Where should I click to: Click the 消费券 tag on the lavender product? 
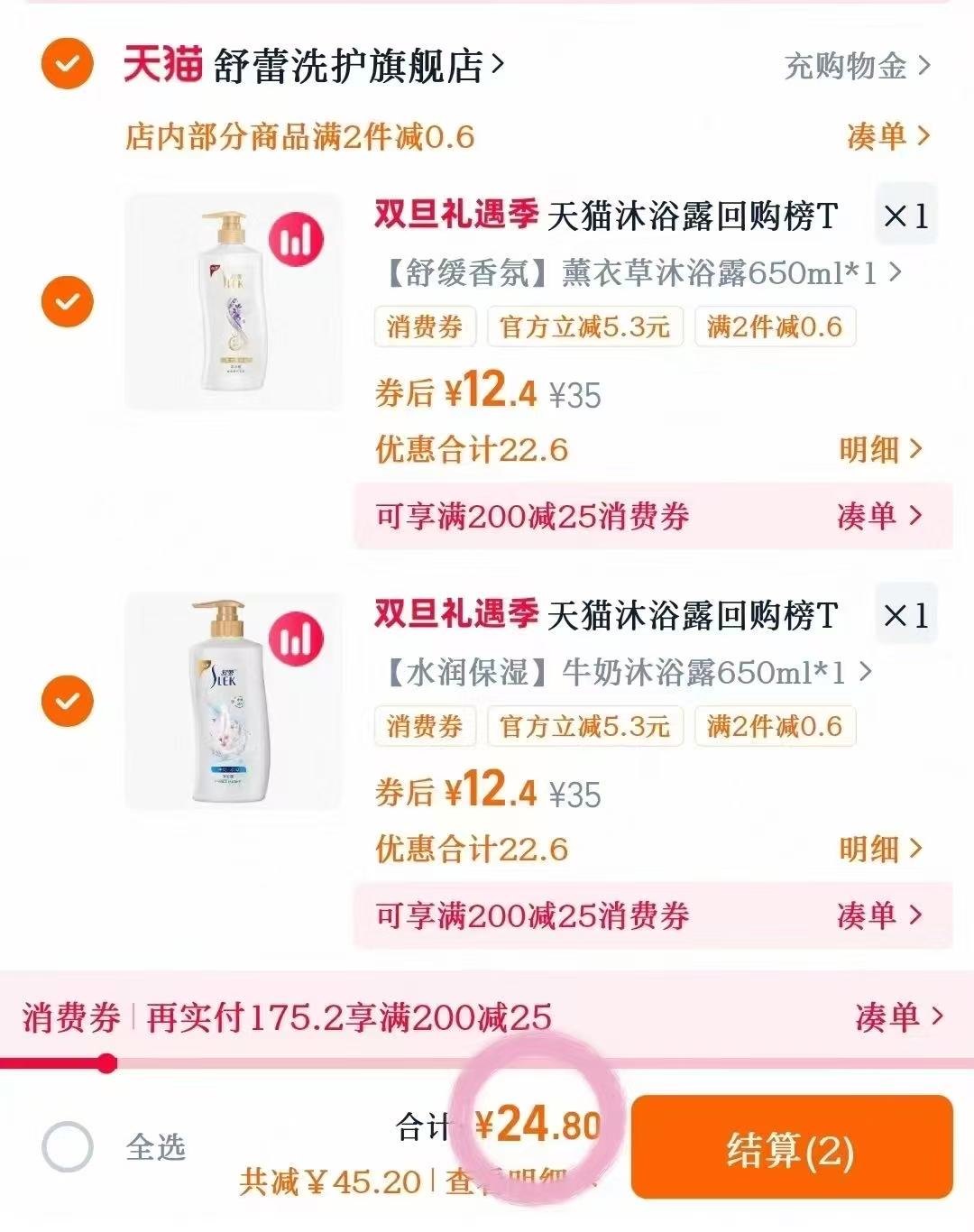tap(424, 326)
